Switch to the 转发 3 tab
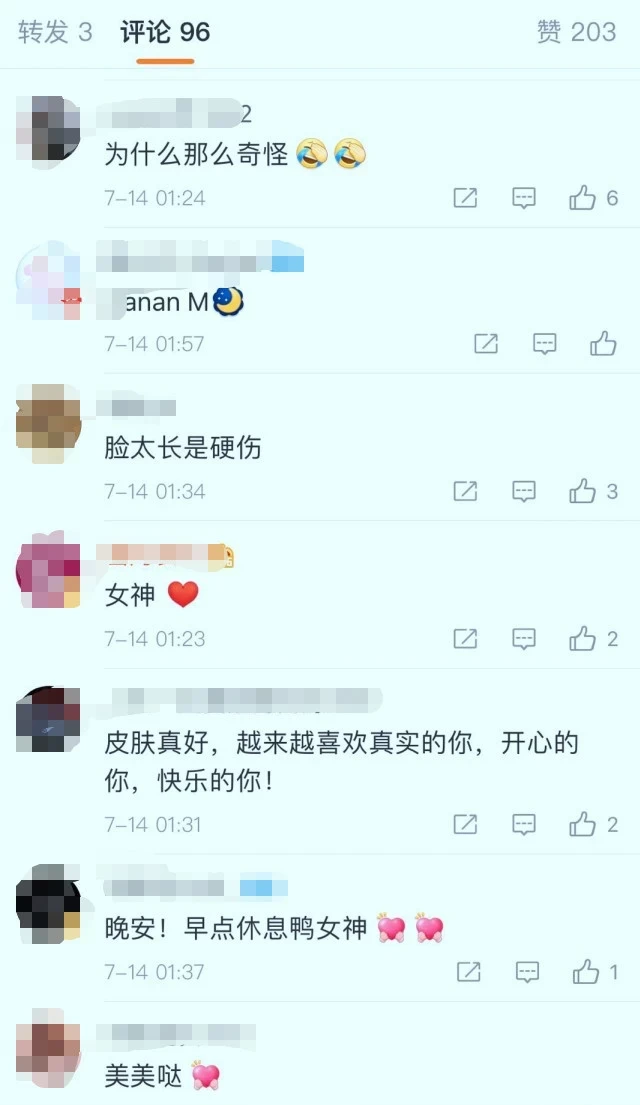The image size is (640, 1105). 55,32
